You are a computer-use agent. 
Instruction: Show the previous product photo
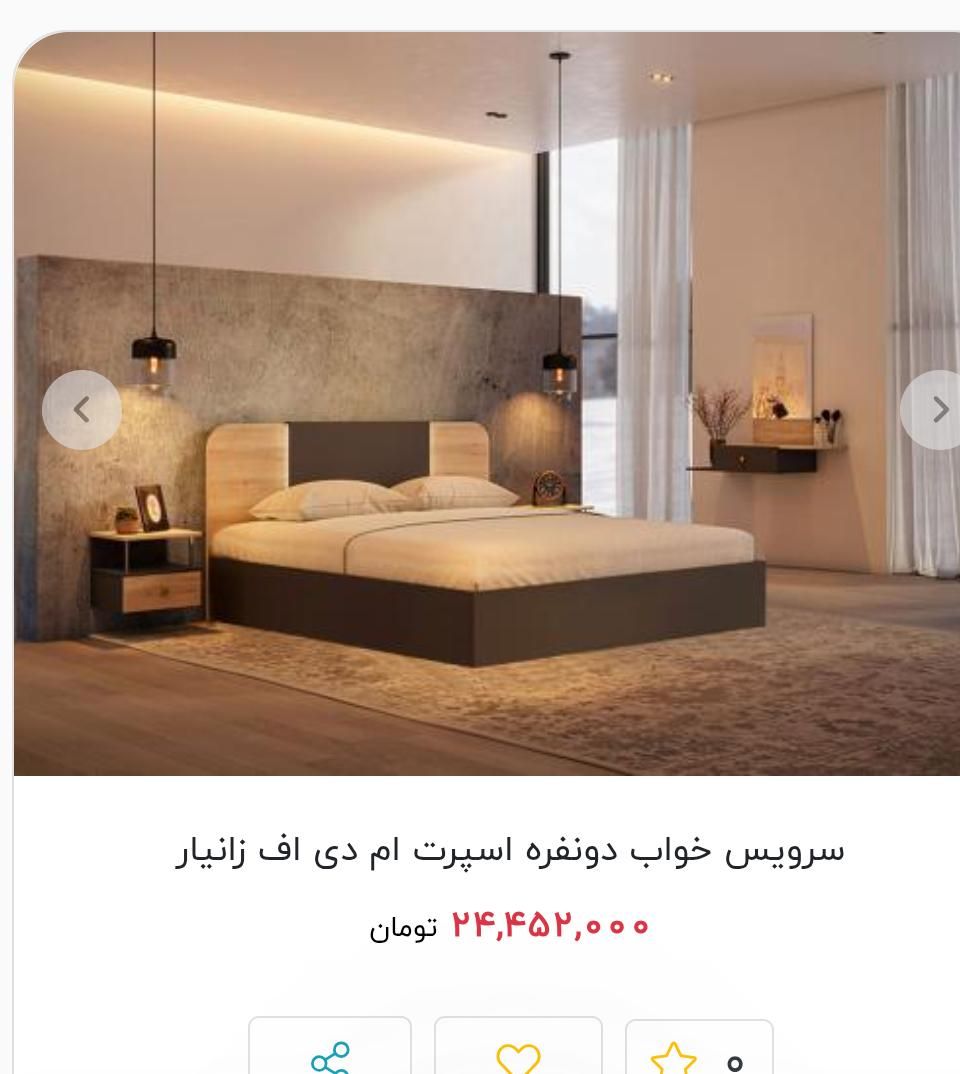click(82, 410)
